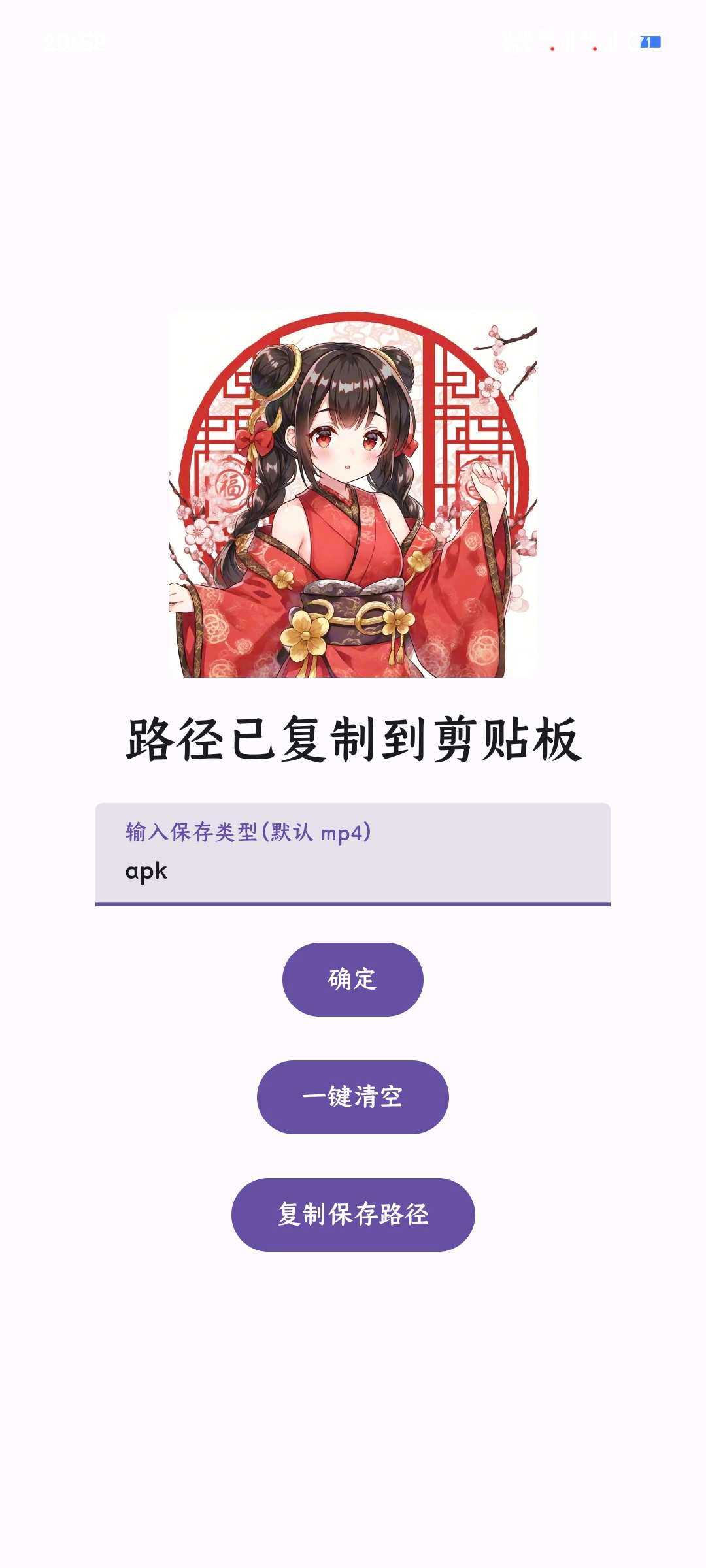Copy the save path via 复制保存路径
The height and width of the screenshot is (1568, 706).
pos(353,1215)
